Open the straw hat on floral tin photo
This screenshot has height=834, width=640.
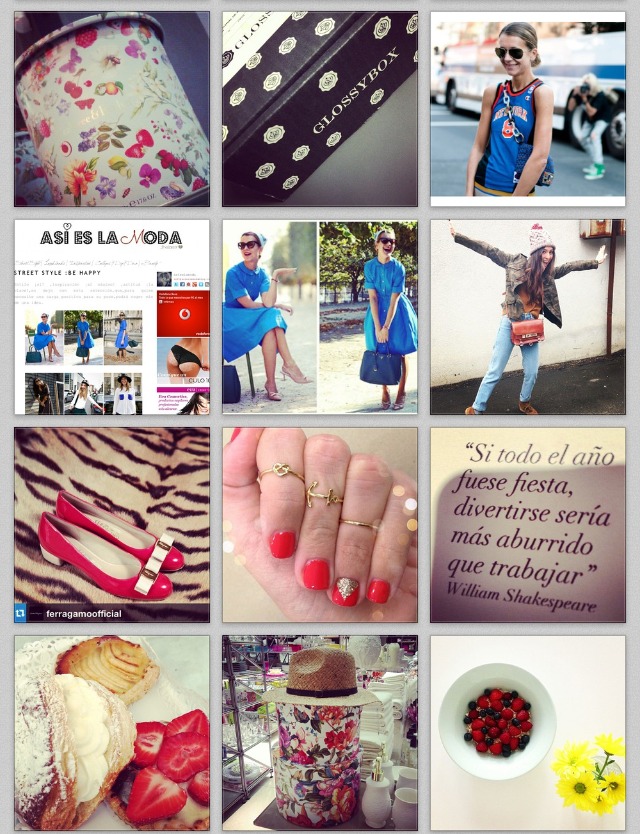[320, 732]
